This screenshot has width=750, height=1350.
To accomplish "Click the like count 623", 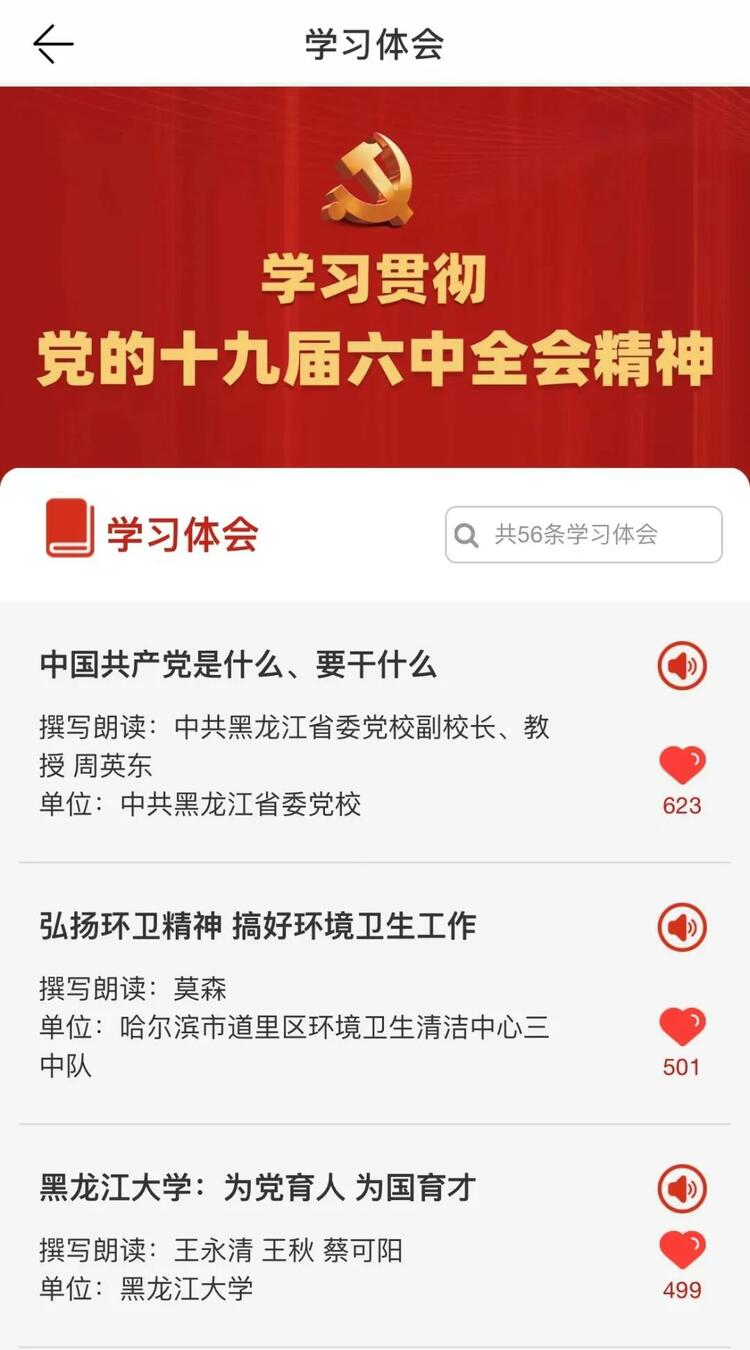I will click(x=682, y=805).
